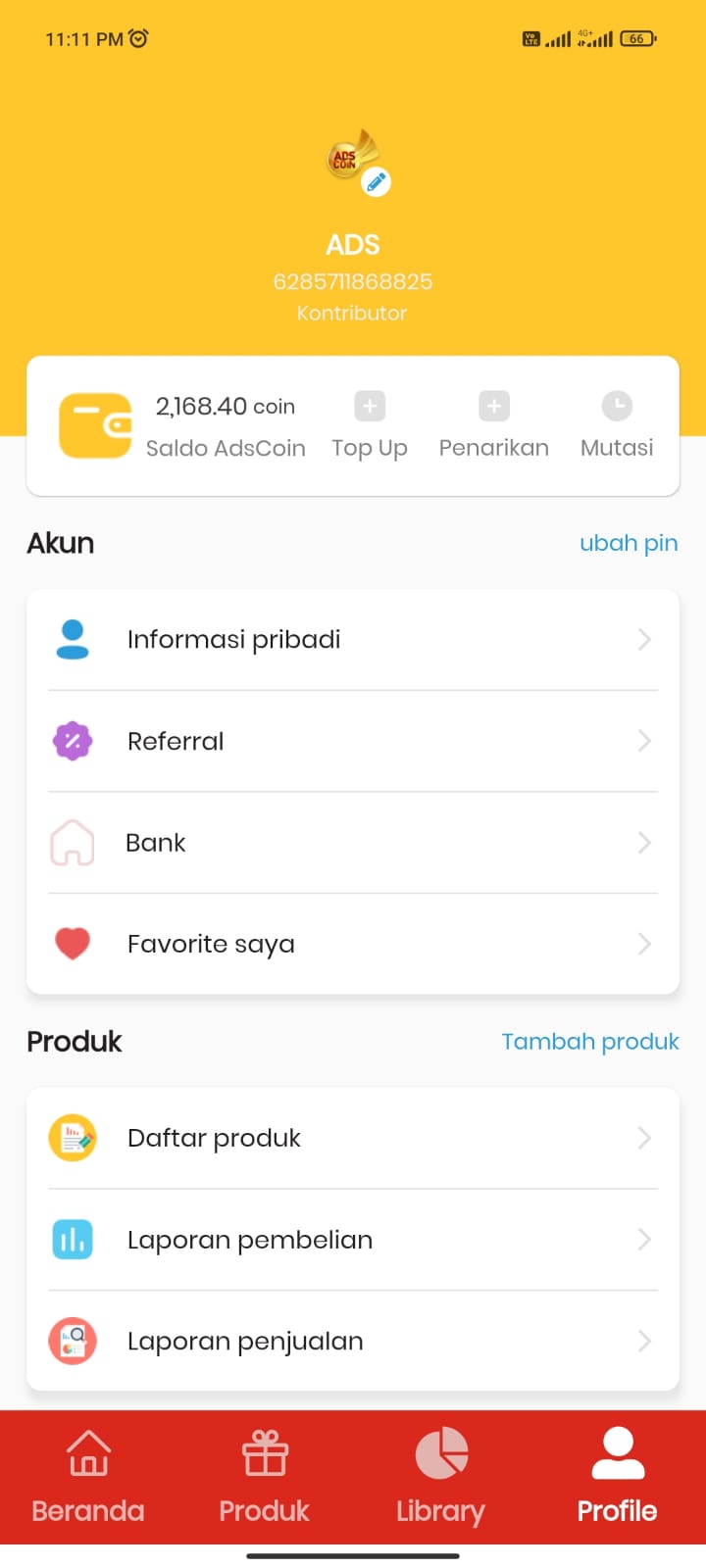The image size is (706, 1568).
Task: Open Informasi pribadi
Action: [353, 640]
